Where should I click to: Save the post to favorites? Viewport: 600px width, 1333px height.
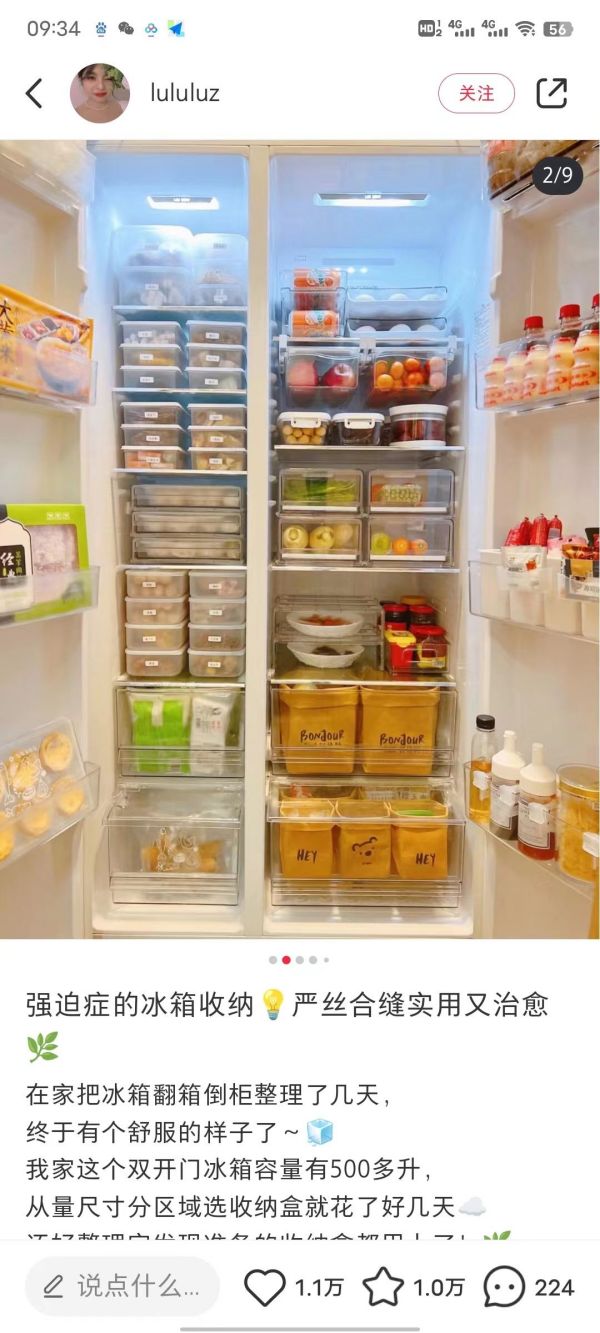point(383,1287)
